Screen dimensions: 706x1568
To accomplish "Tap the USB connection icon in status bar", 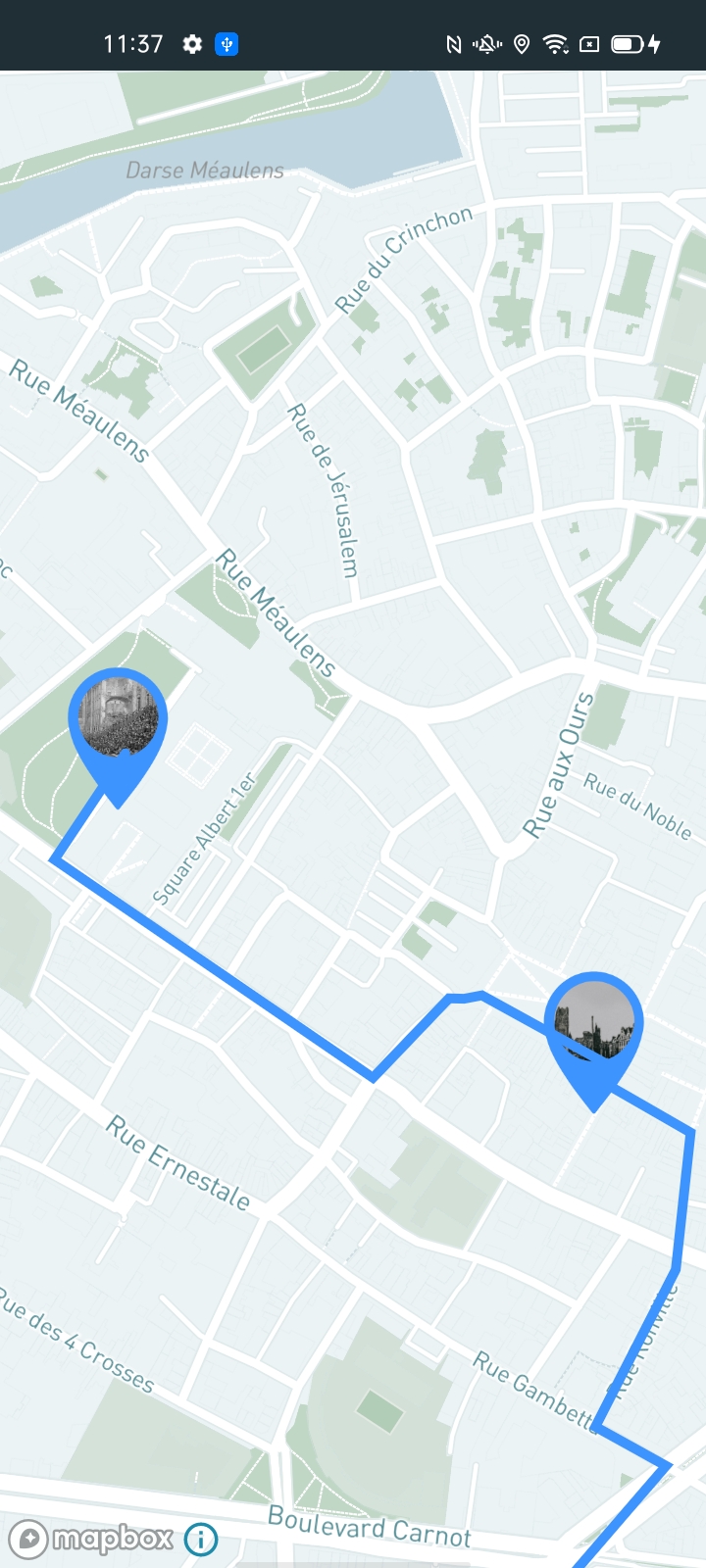I will 227,44.
